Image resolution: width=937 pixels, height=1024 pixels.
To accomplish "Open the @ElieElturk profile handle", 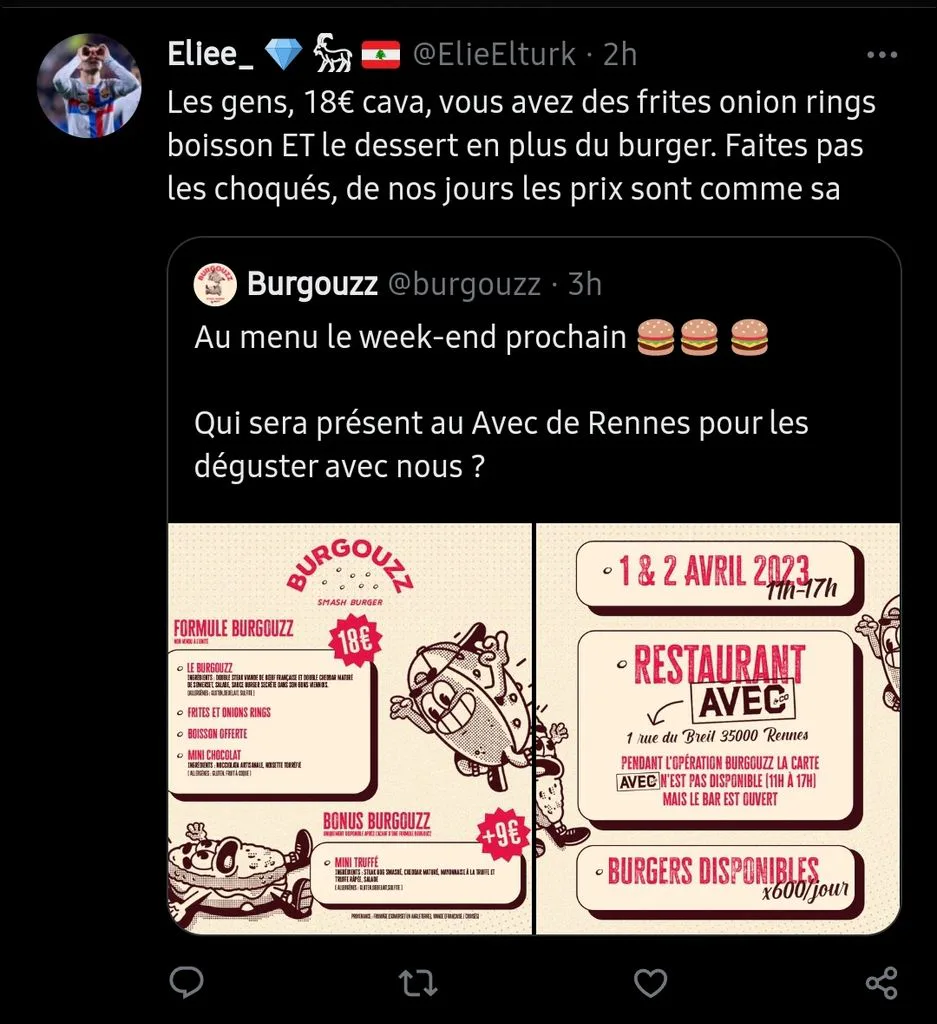I will (494, 54).
